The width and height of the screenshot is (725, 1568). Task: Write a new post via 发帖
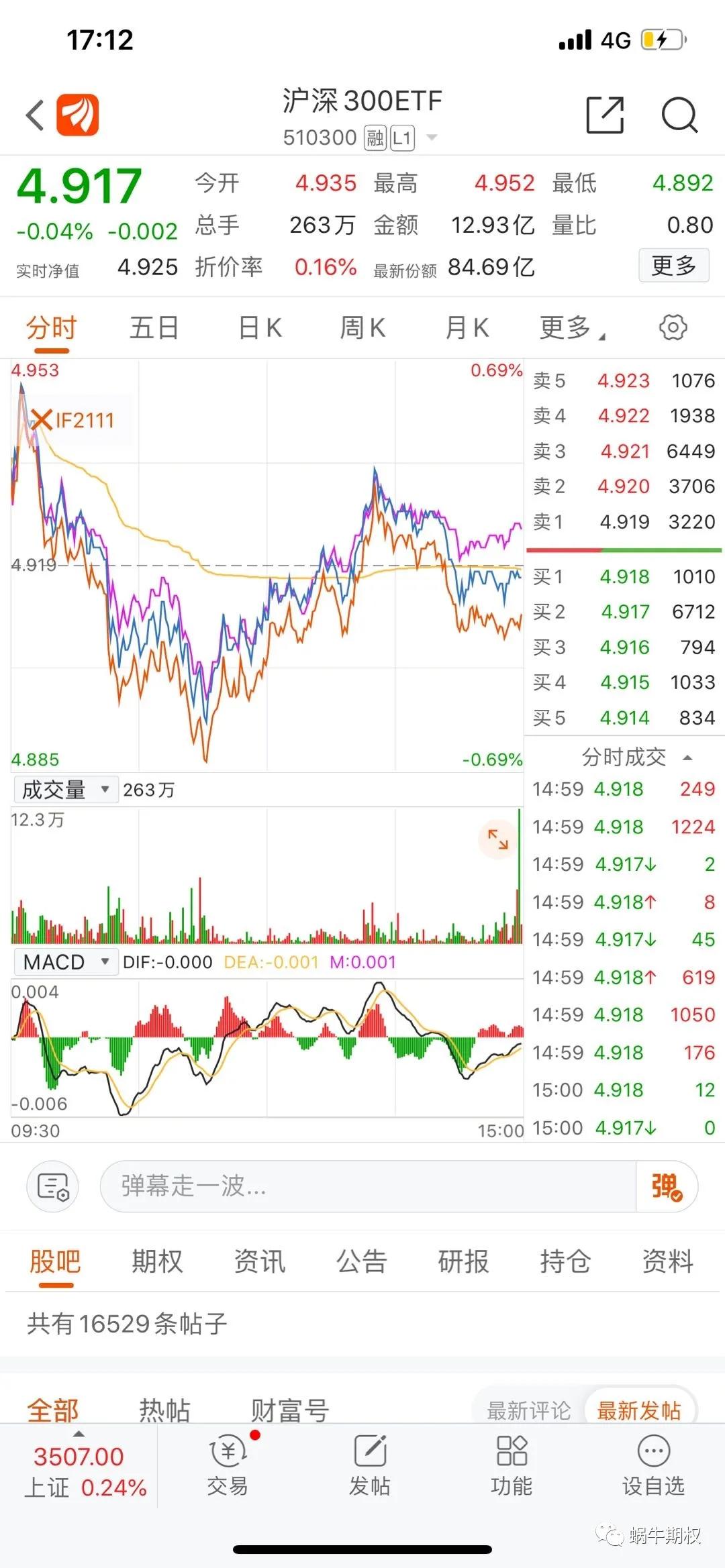point(369,1465)
